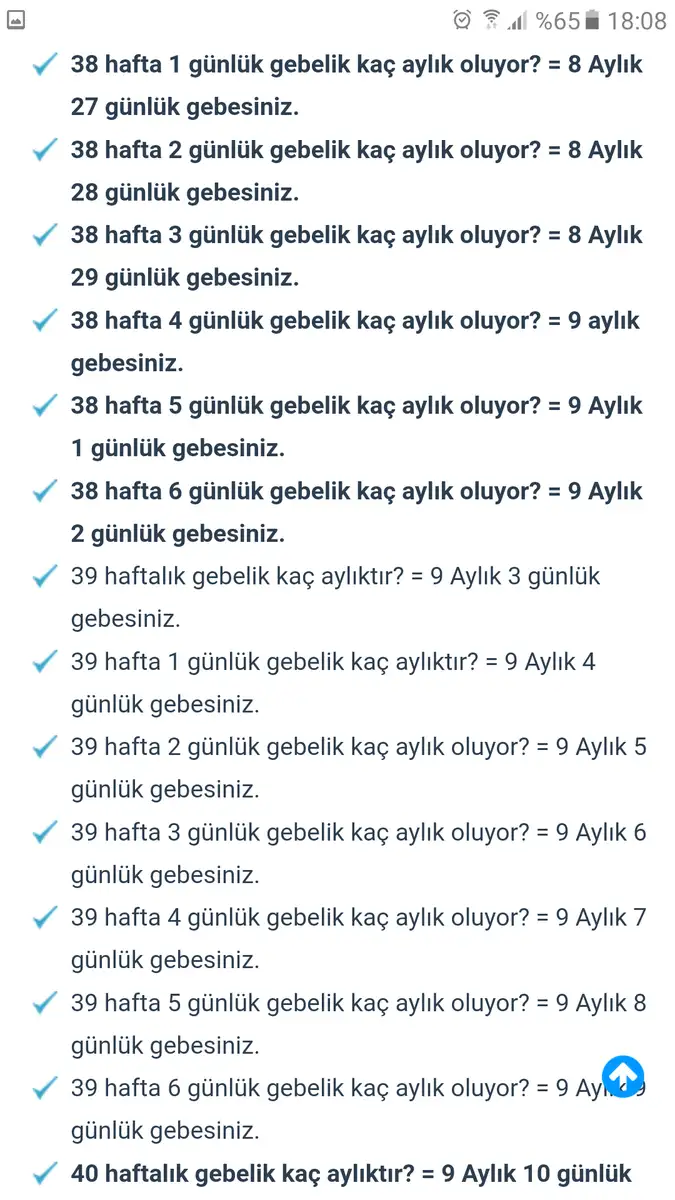675x1200 pixels.
Task: Tap the blue scroll-to-top arrow button
Action: coord(623,1076)
